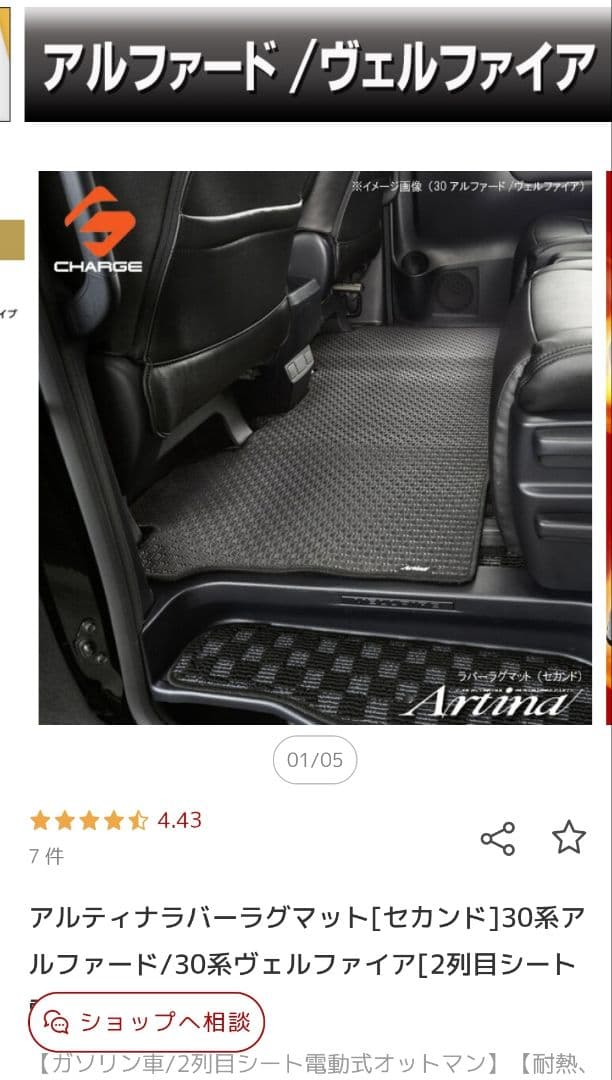
Task: Open the 4.43 star rating reviews
Action: point(116,820)
